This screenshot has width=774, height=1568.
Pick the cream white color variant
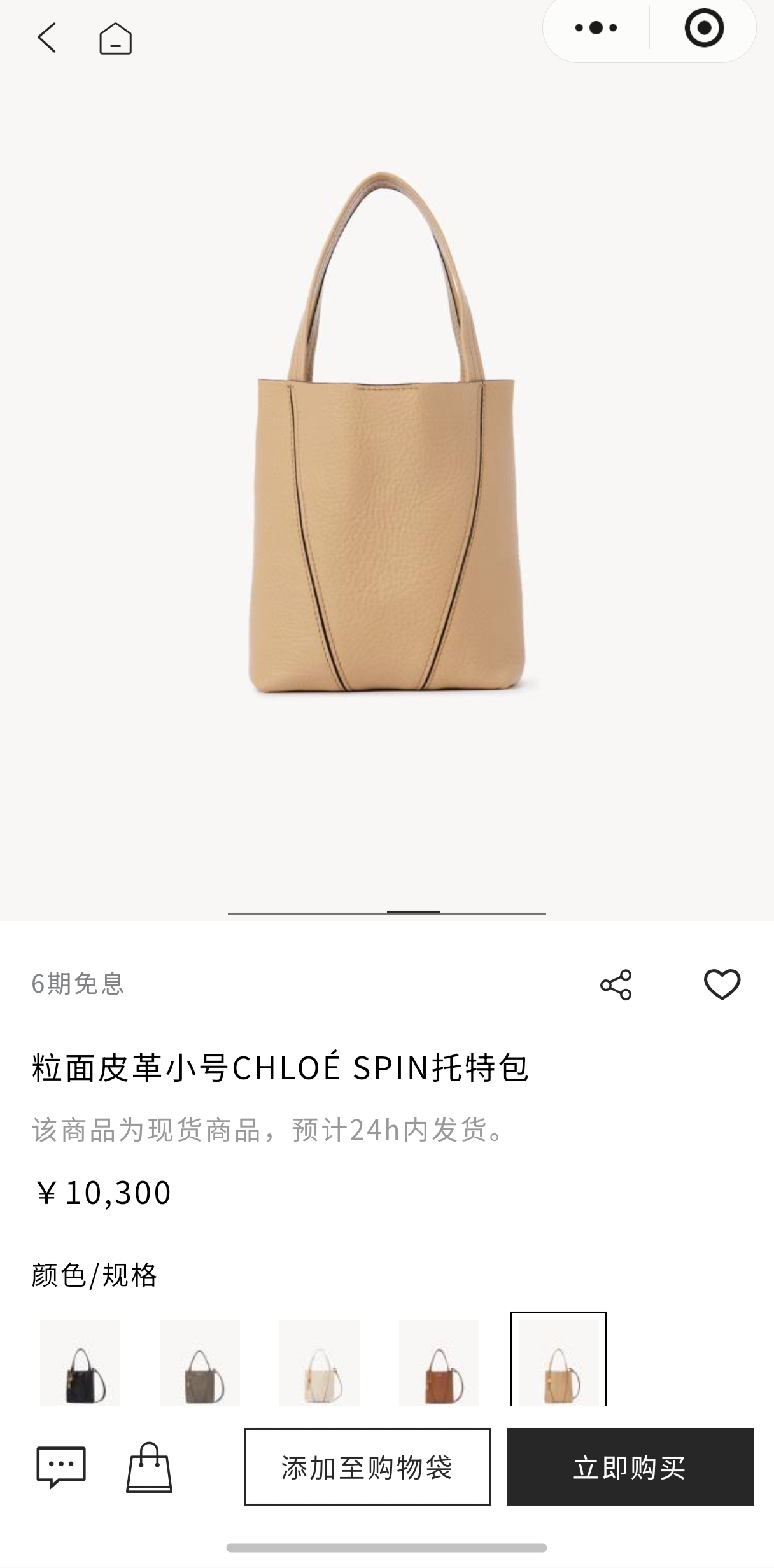pos(320,1362)
